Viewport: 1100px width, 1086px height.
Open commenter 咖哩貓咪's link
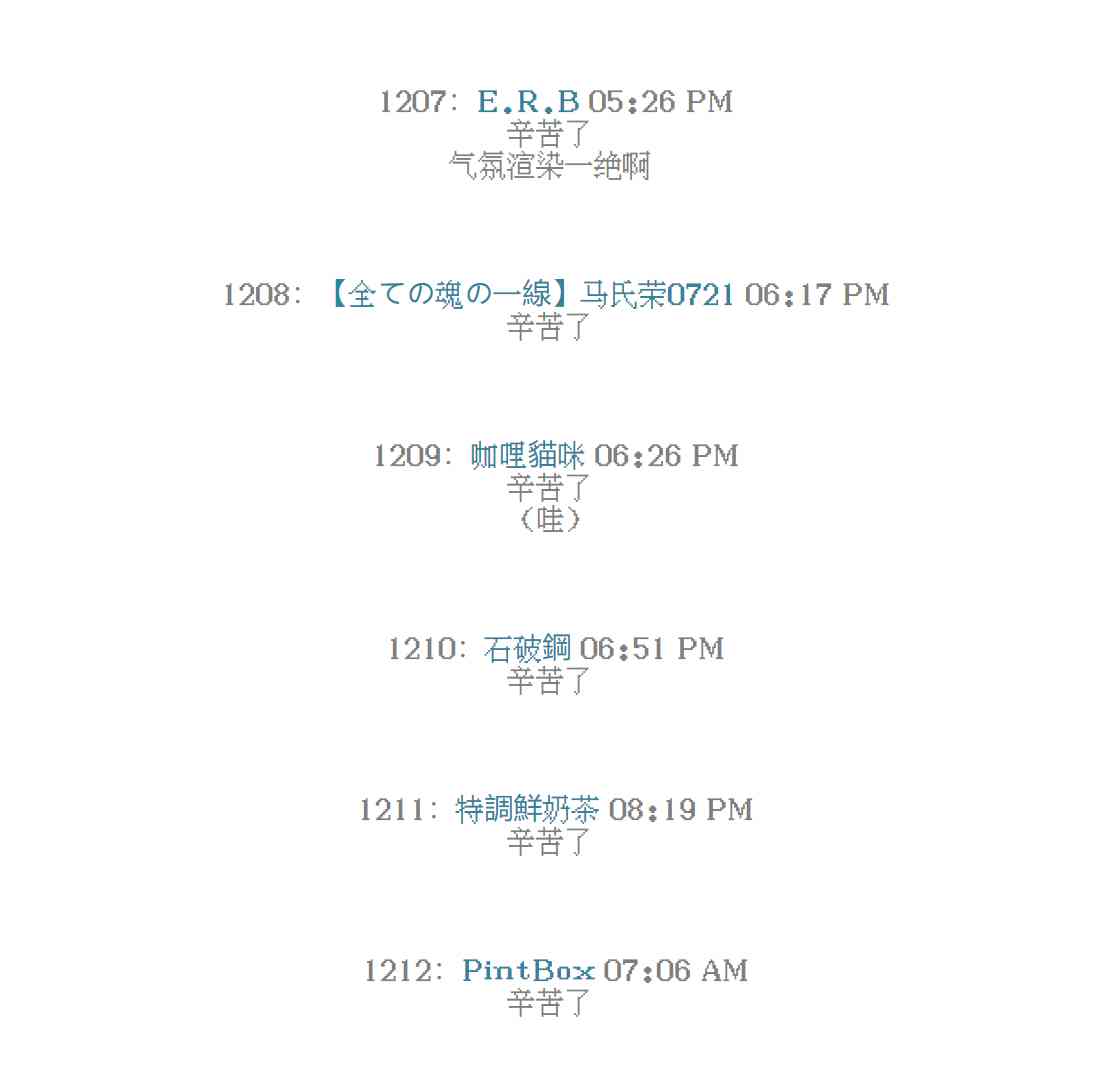[527, 457]
